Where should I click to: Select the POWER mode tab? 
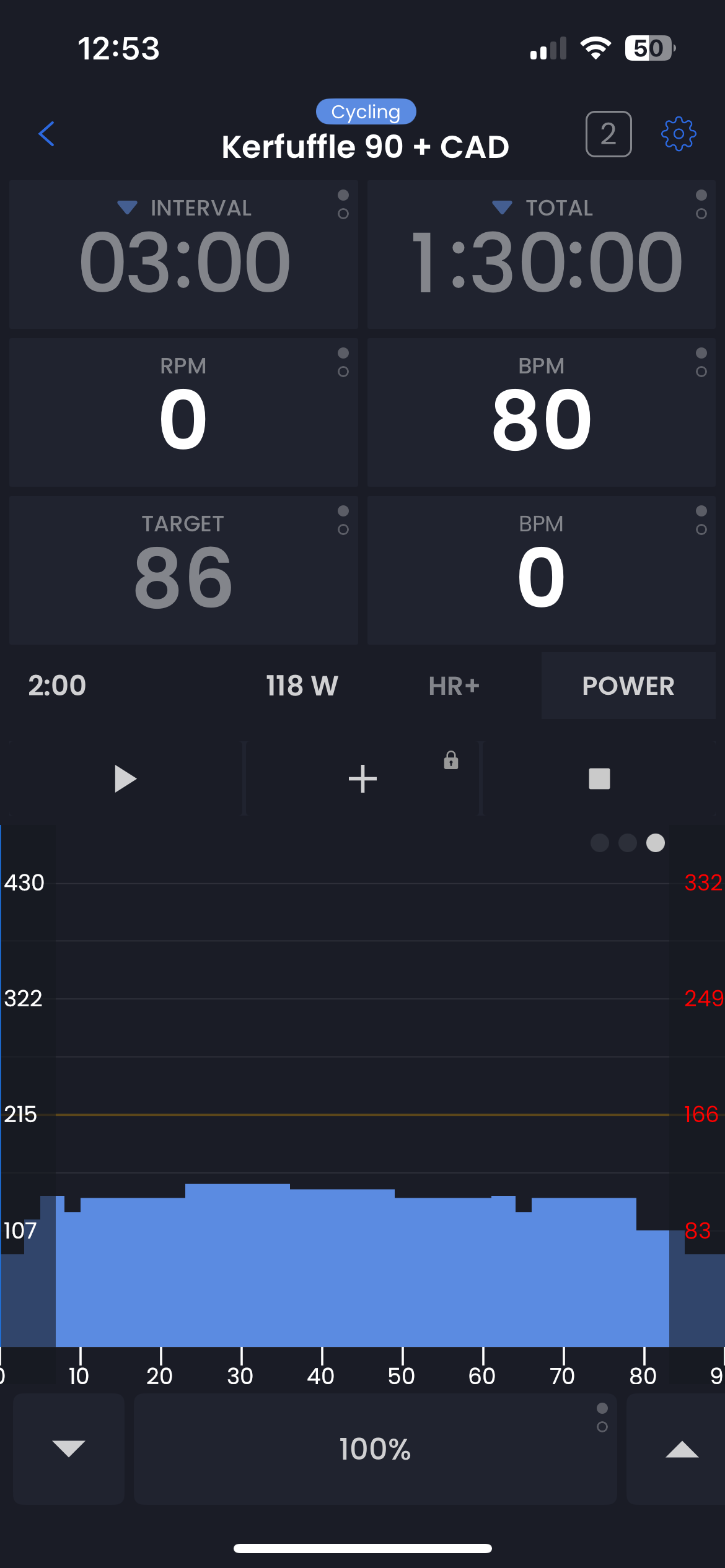[x=628, y=686]
